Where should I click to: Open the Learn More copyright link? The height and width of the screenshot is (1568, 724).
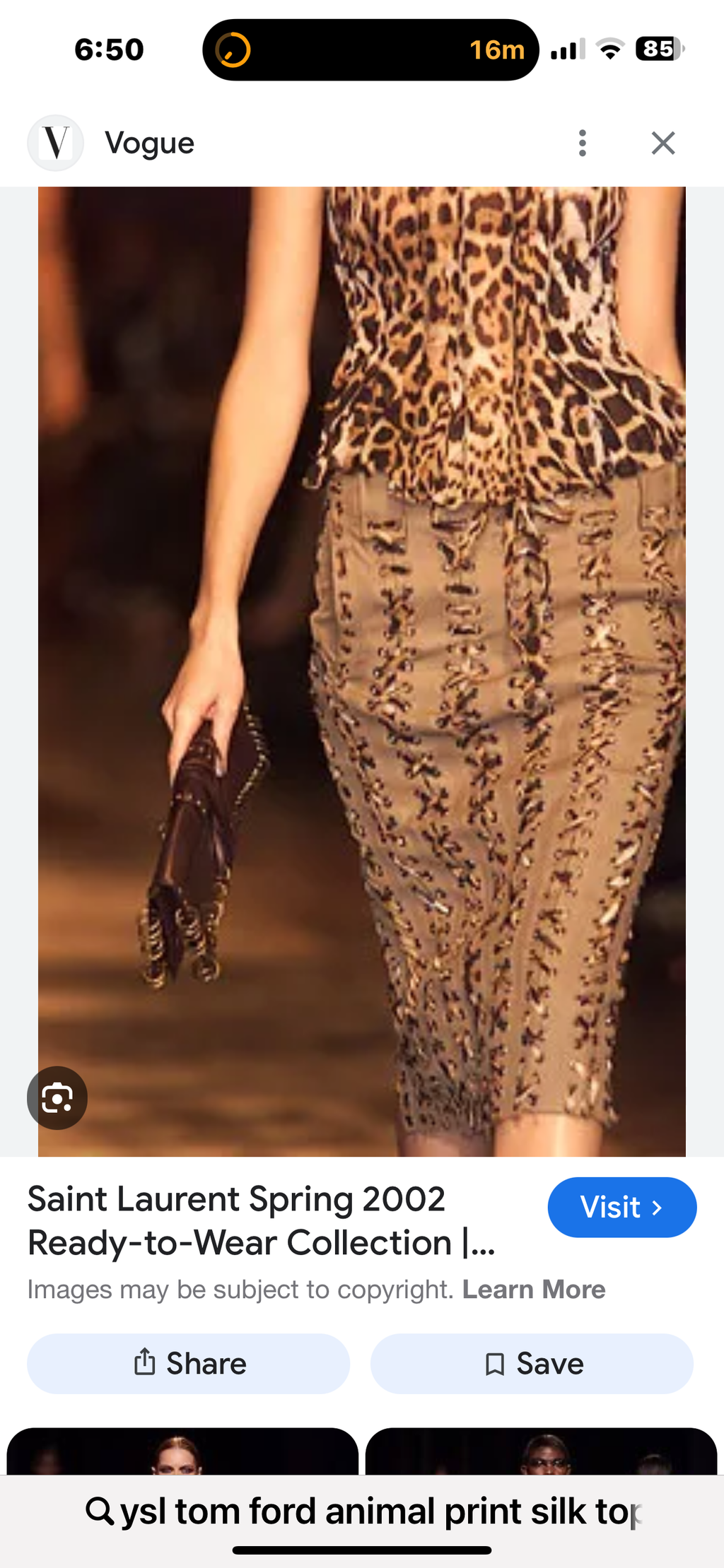pos(534,1290)
